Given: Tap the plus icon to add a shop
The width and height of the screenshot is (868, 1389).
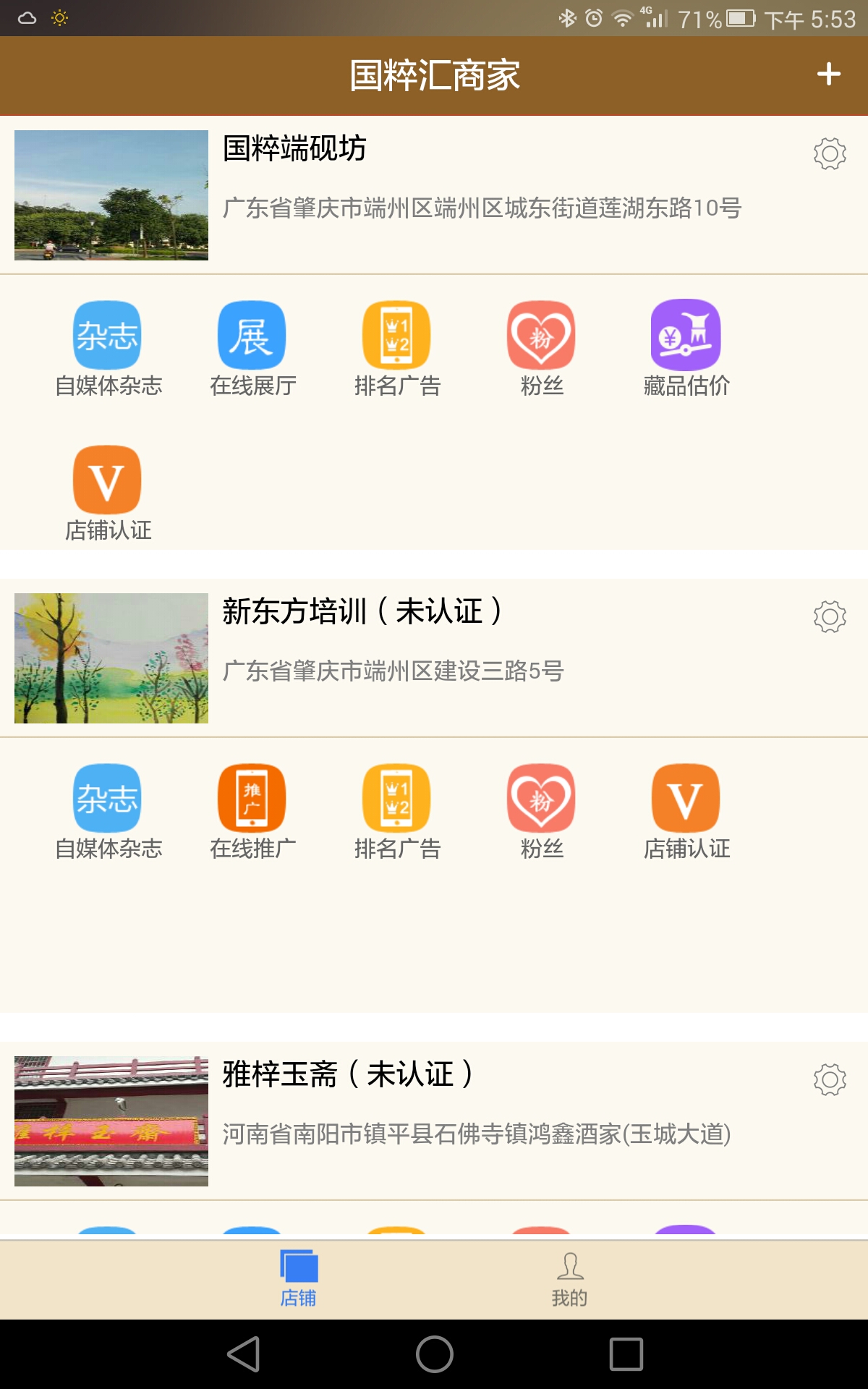Looking at the screenshot, I should 828,75.
